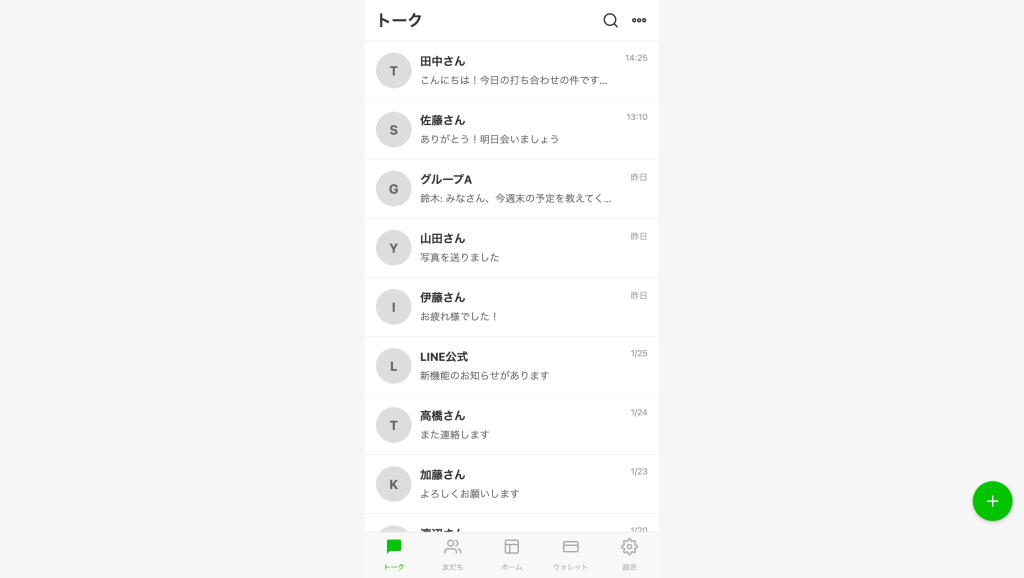1024x578 pixels.
Task: Switch to the 友だち tab
Action: 453,553
